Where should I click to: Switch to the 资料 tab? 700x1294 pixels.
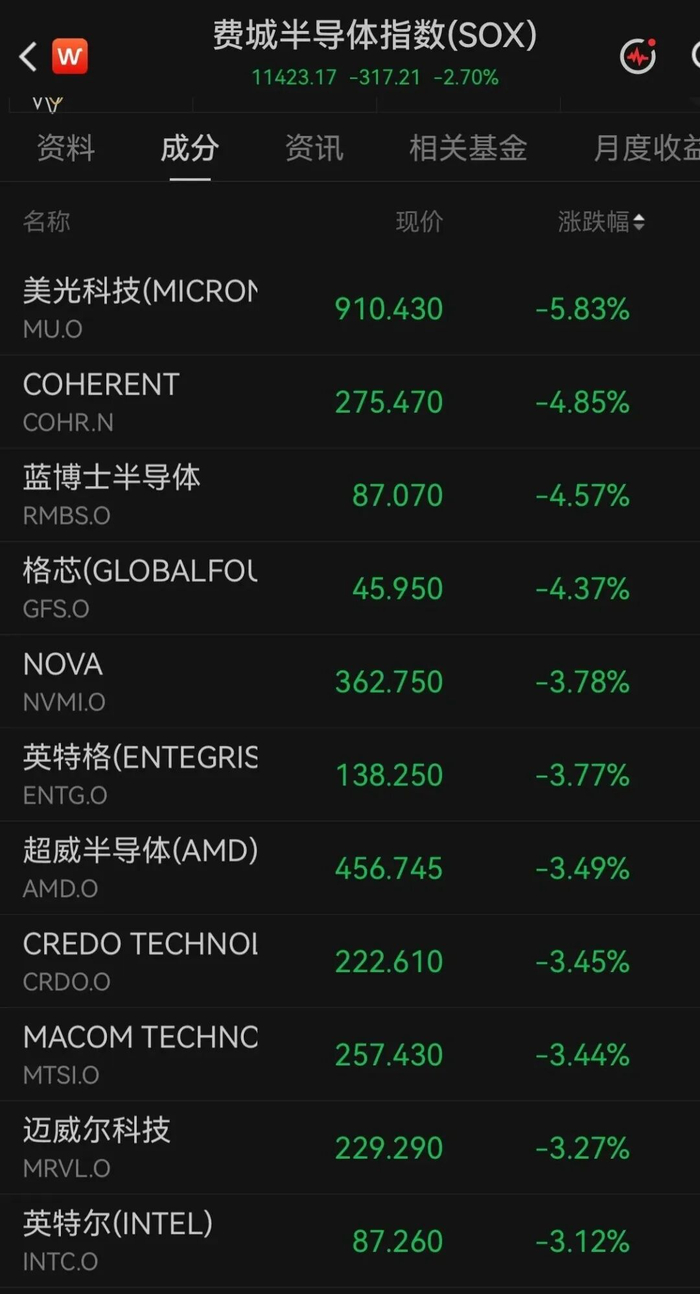66,148
